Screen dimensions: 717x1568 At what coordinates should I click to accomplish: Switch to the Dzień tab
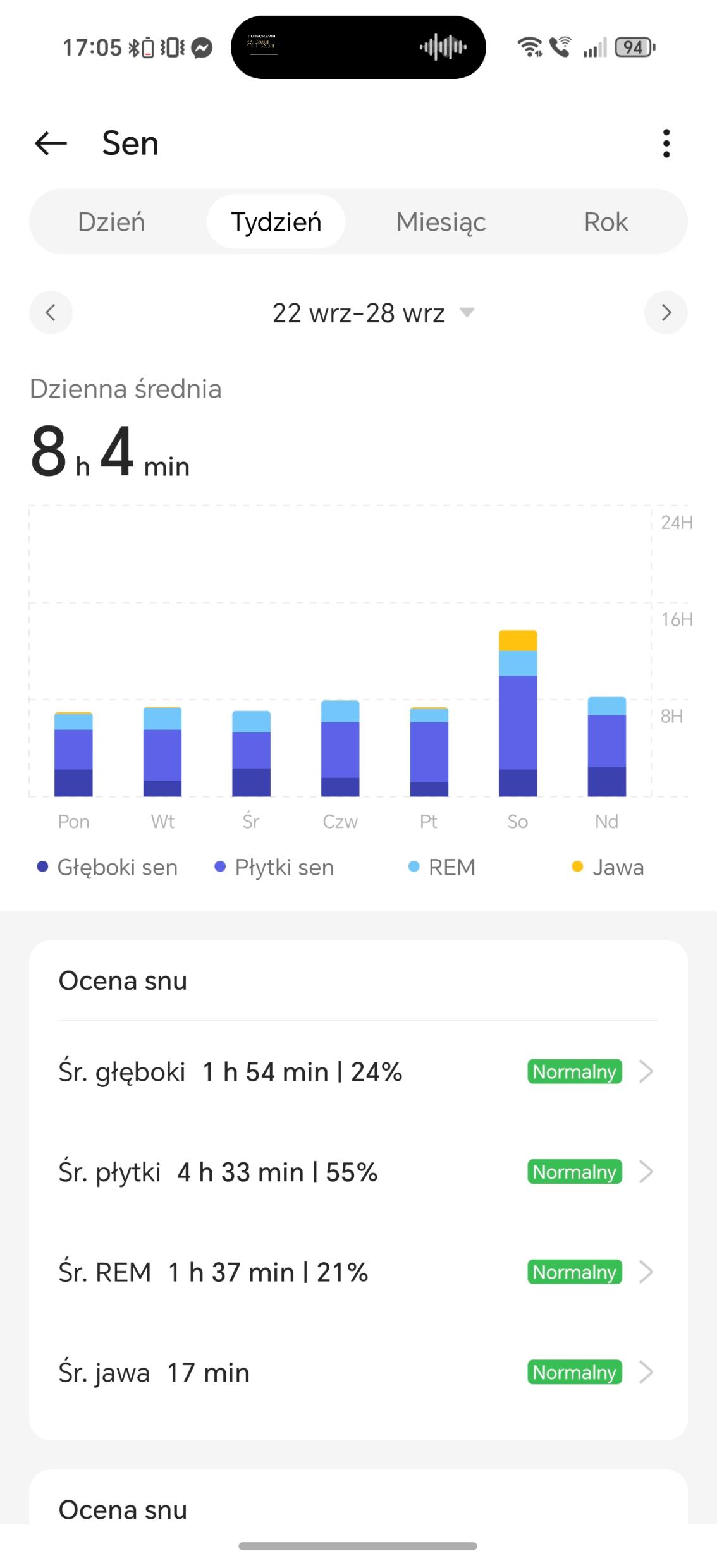[111, 222]
